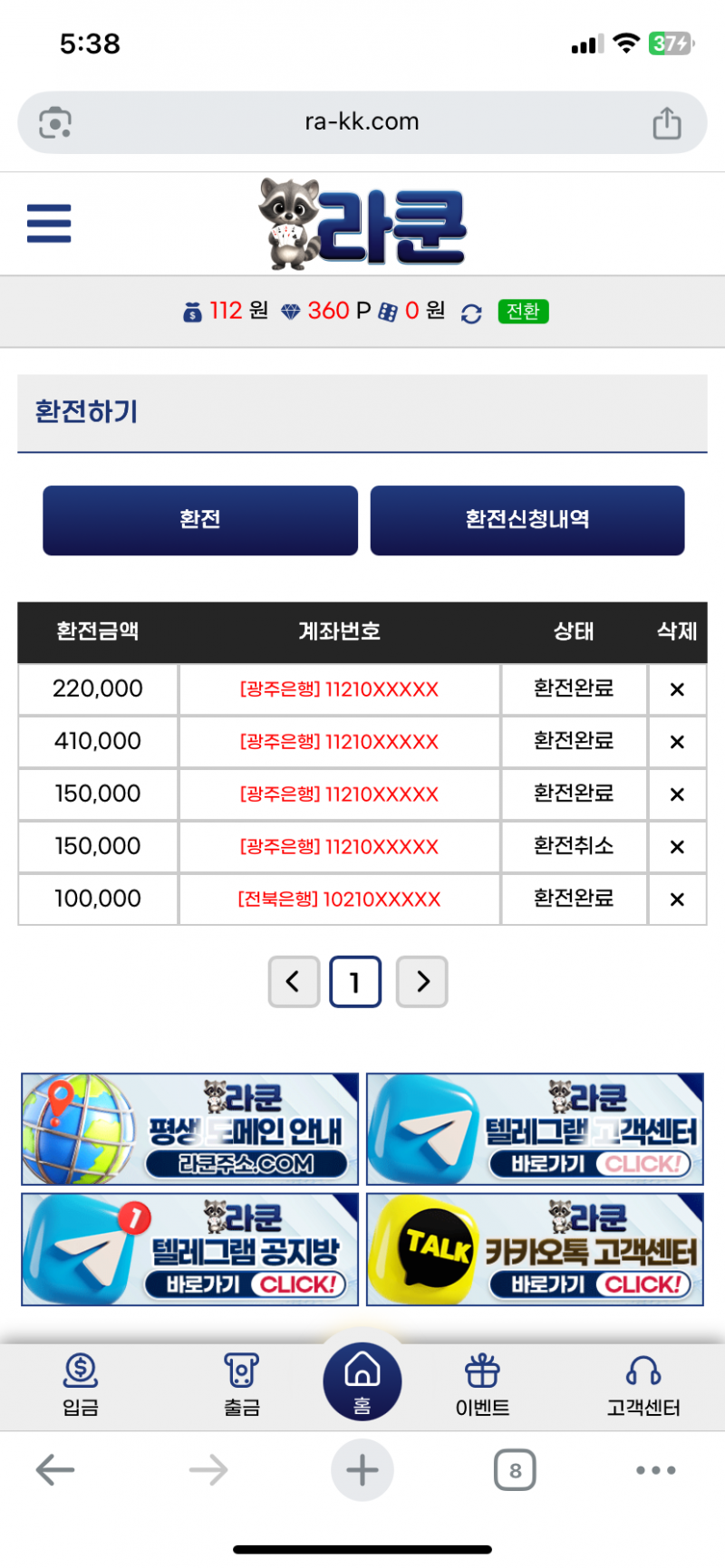
Task: Refresh the balance with the reload icon
Action: tap(471, 313)
